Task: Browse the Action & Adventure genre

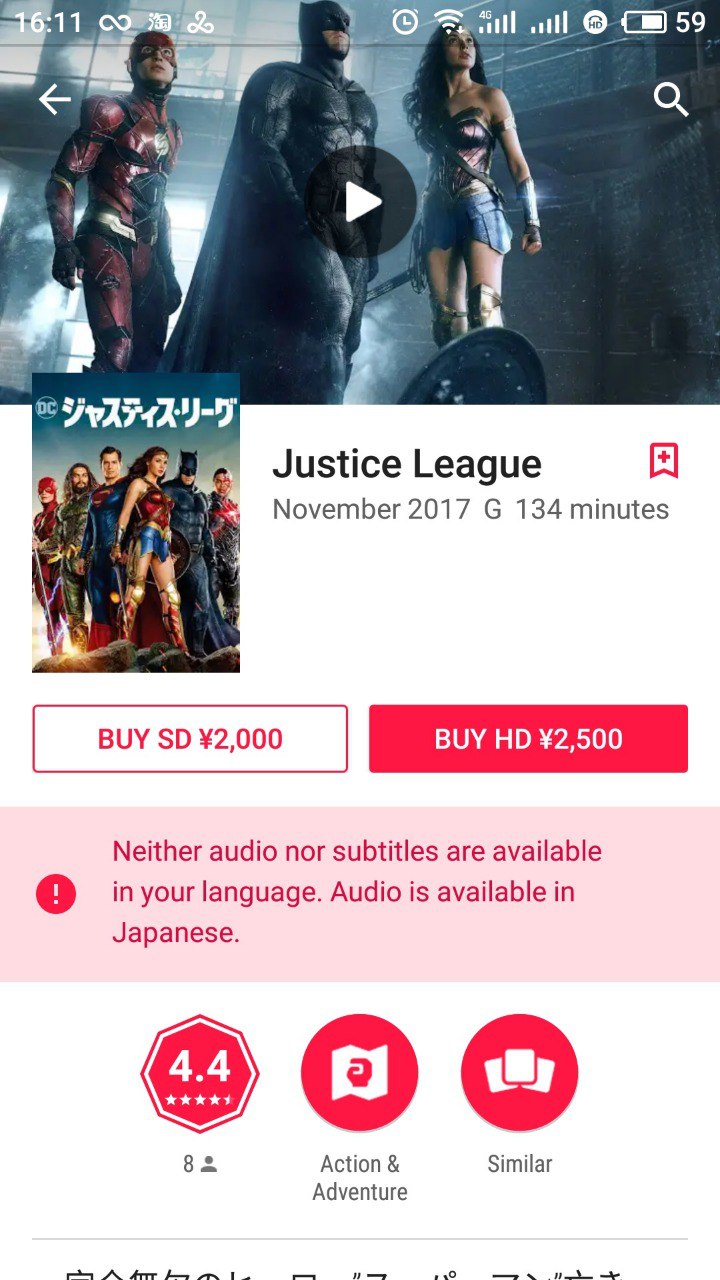Action: tap(360, 1074)
